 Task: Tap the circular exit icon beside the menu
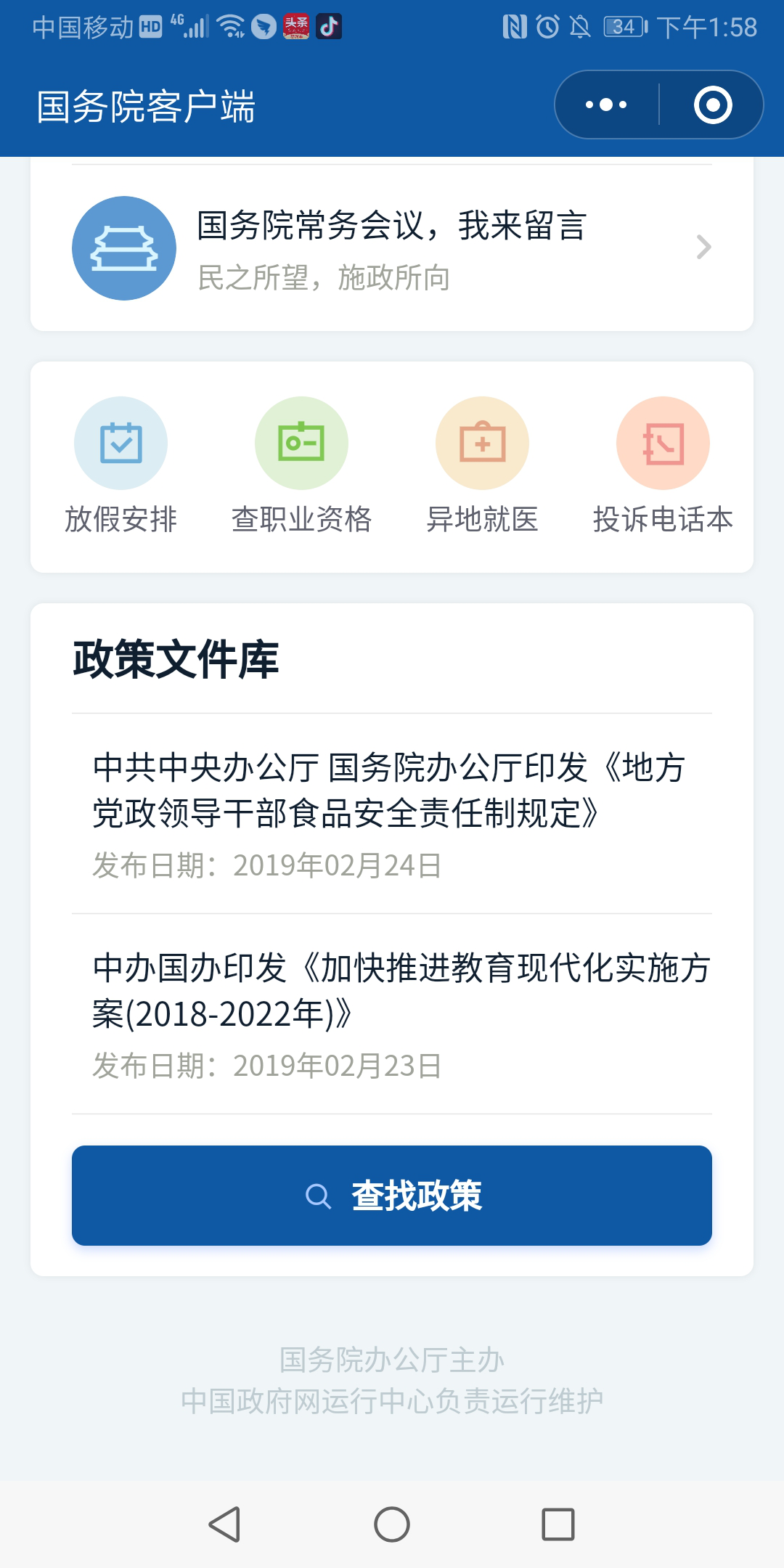pyautogui.click(x=714, y=104)
